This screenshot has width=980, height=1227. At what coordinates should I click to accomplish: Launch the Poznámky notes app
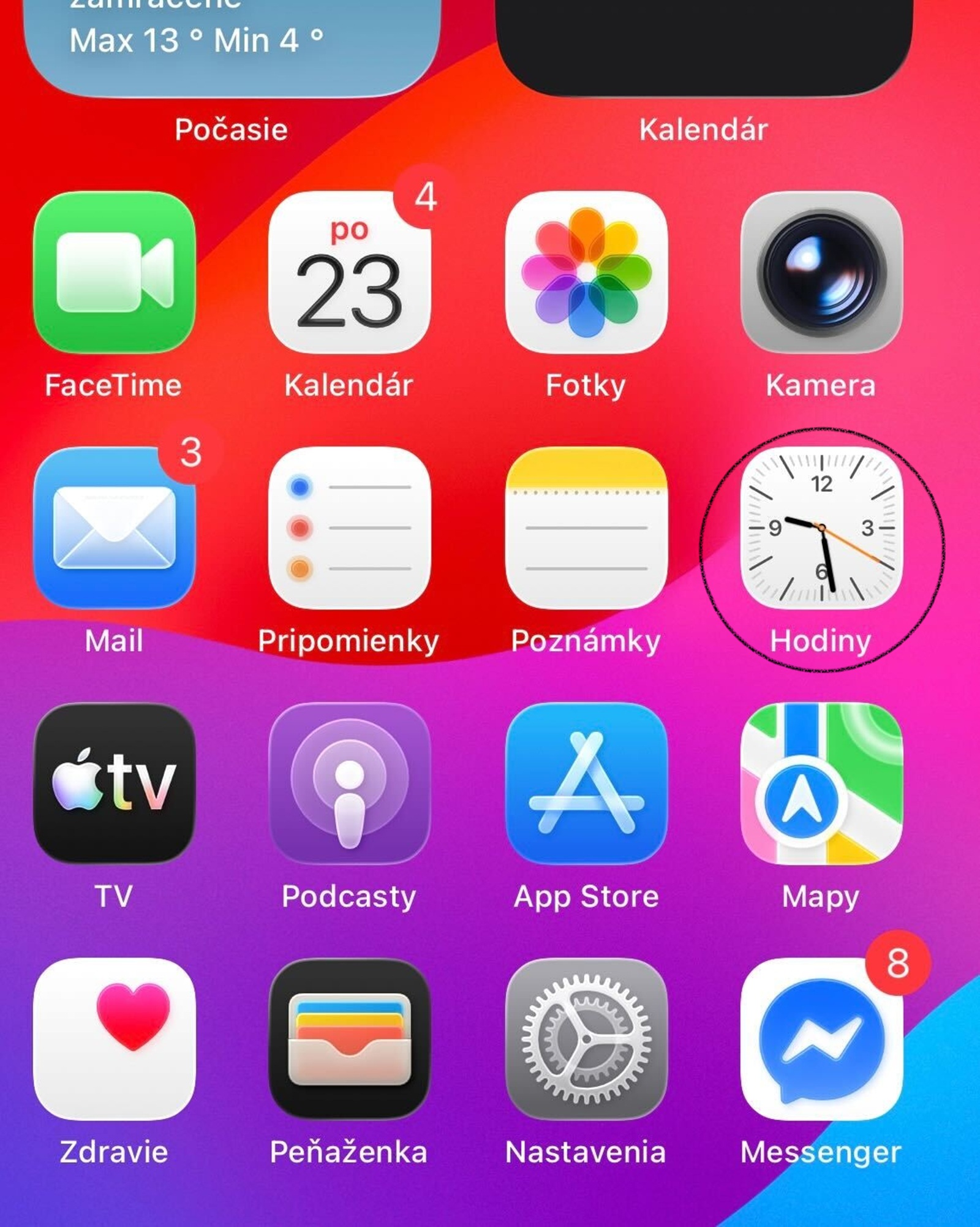[586, 528]
